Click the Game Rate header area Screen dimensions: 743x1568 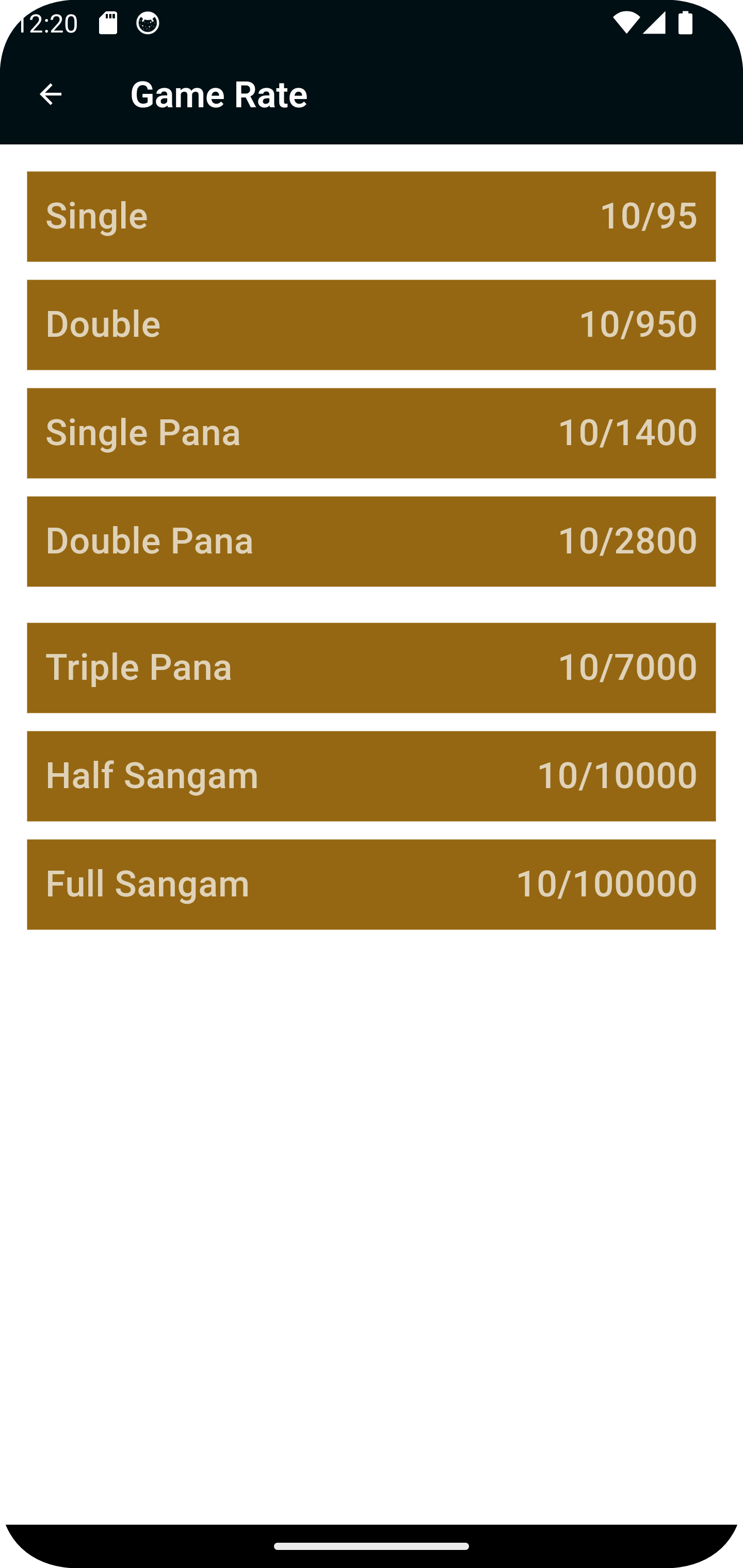[219, 94]
